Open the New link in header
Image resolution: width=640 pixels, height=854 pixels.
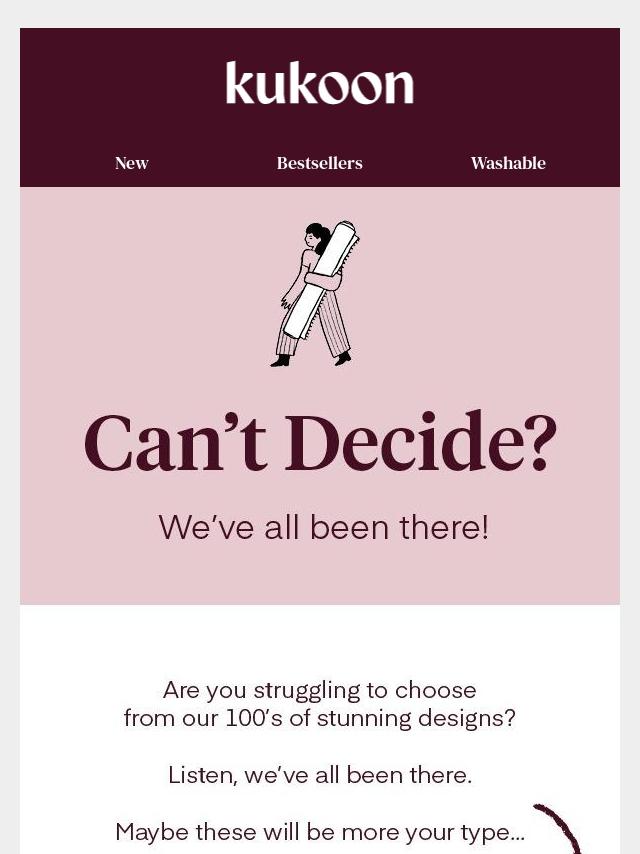coord(131,163)
